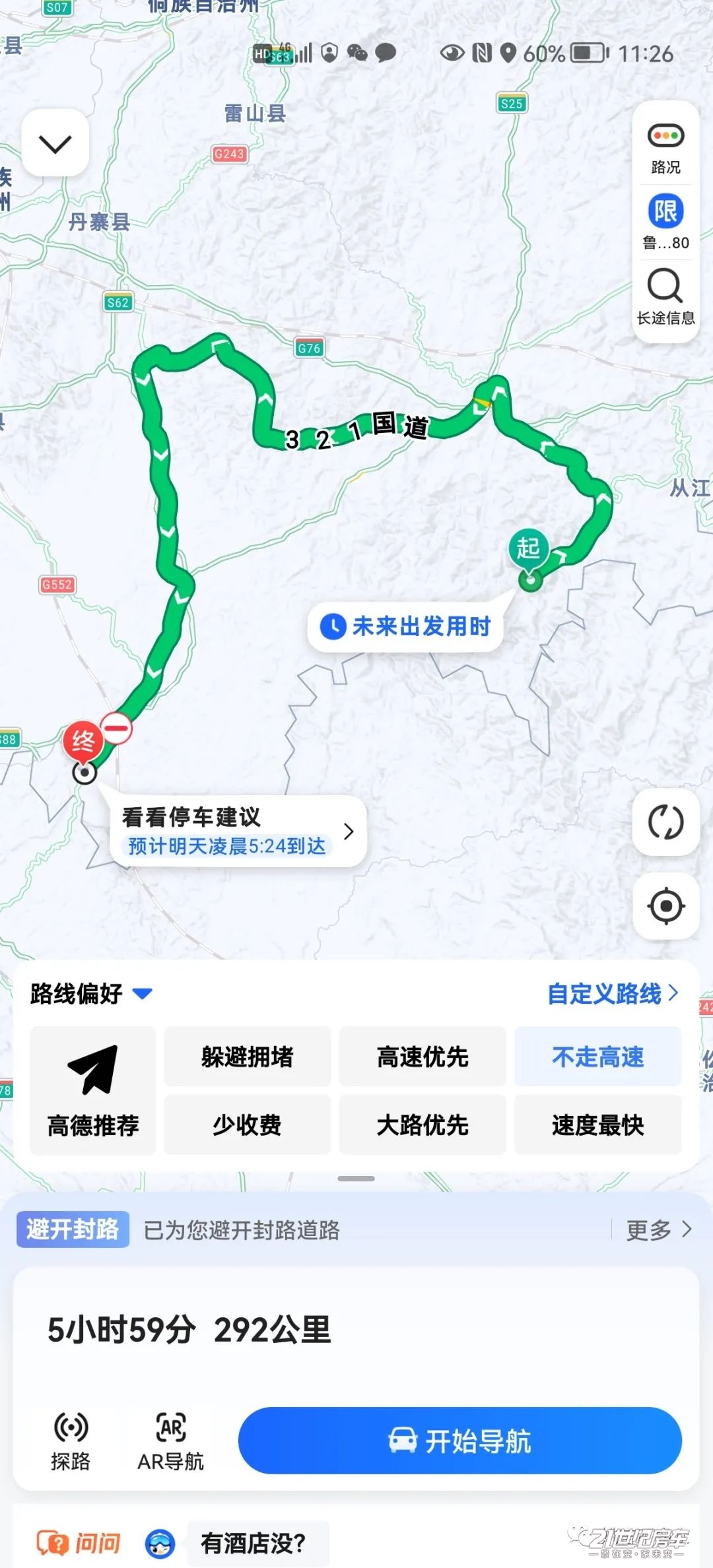Open 长途信息 long trip info
Image resolution: width=713 pixels, height=1568 pixels.
[665, 297]
